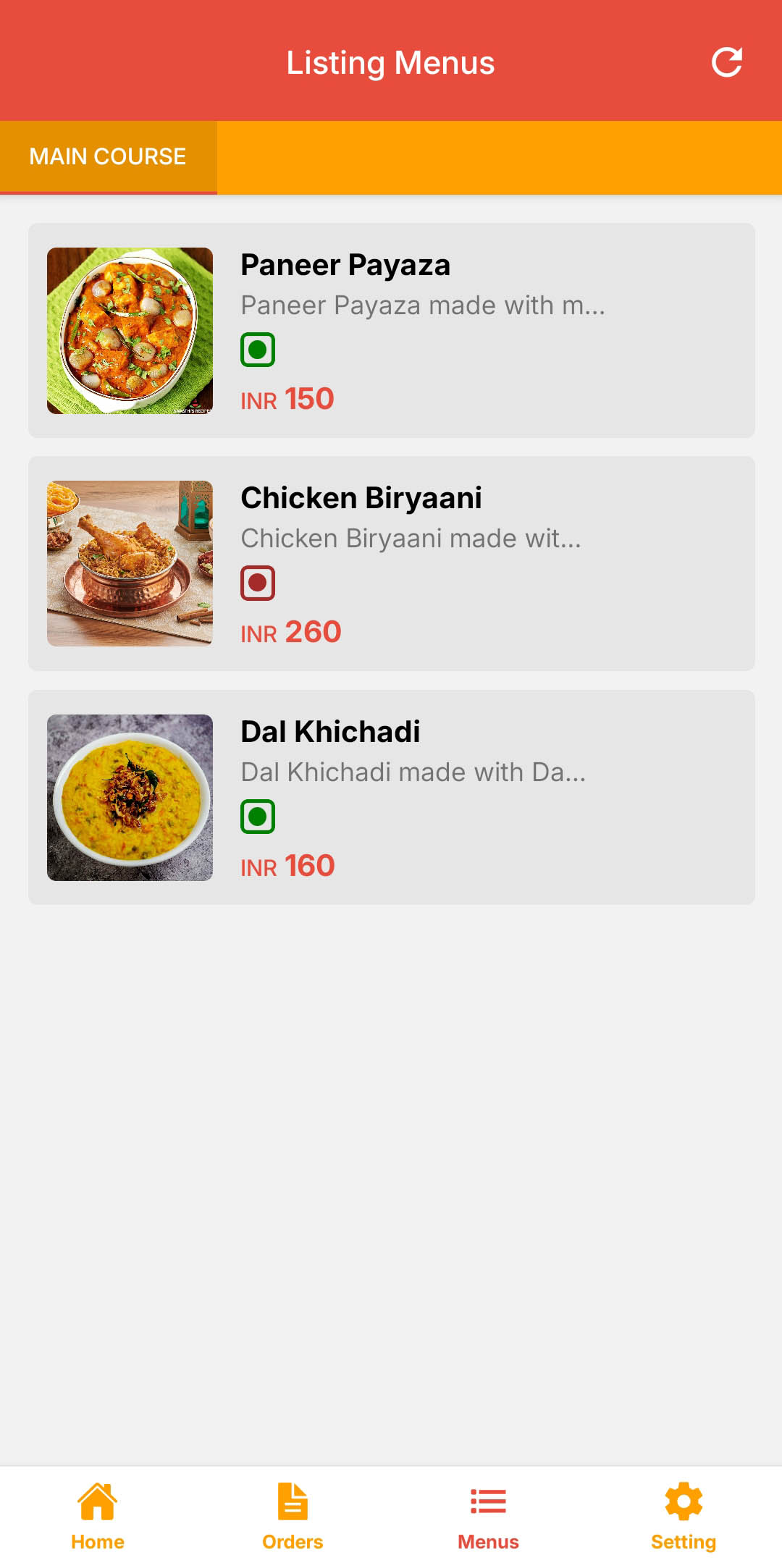Click the Dal Khichadi dish thumbnail
The width and height of the screenshot is (782, 1568).
coord(130,800)
